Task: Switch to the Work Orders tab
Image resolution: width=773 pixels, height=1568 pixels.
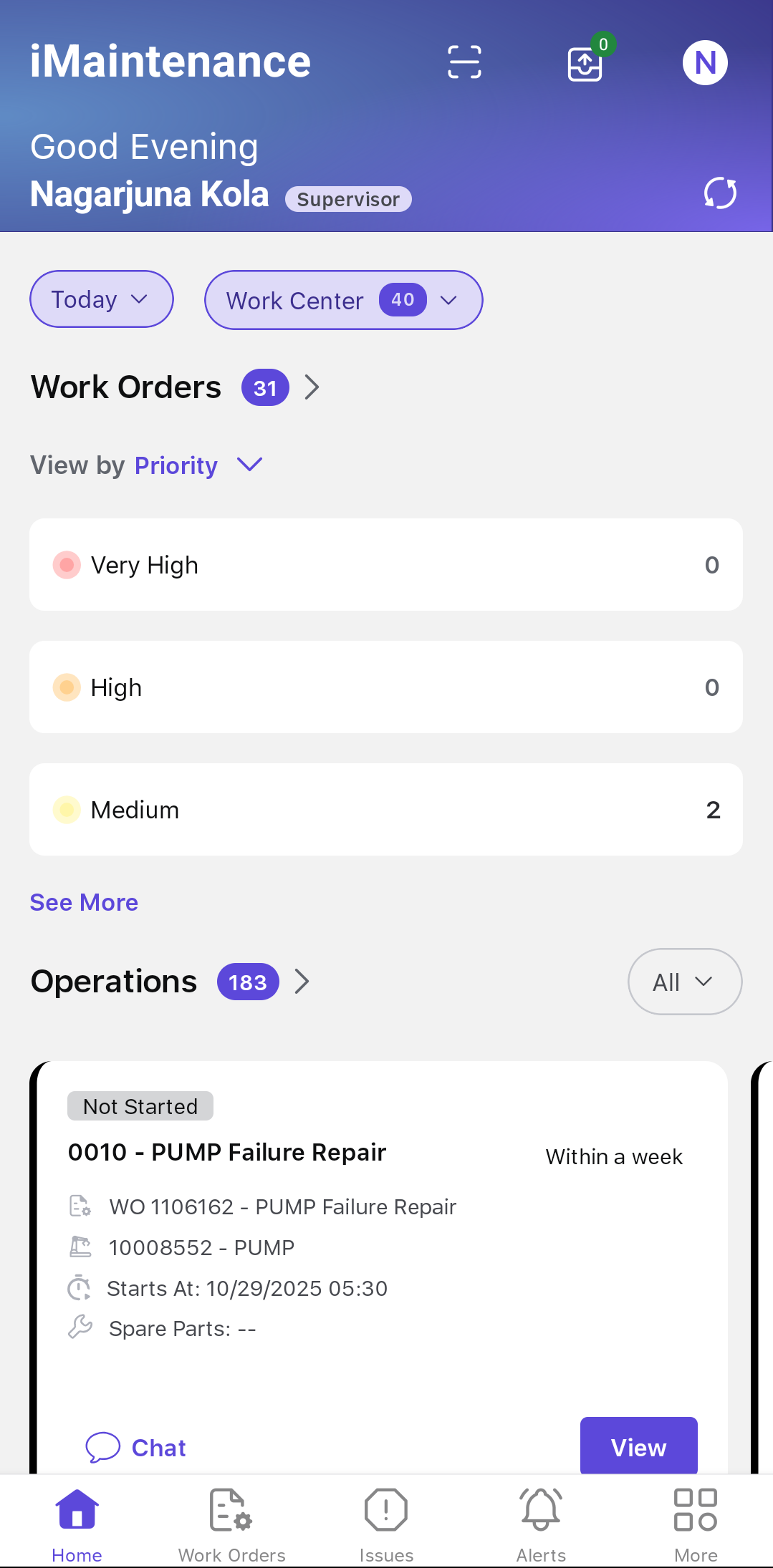Action: [x=231, y=1525]
